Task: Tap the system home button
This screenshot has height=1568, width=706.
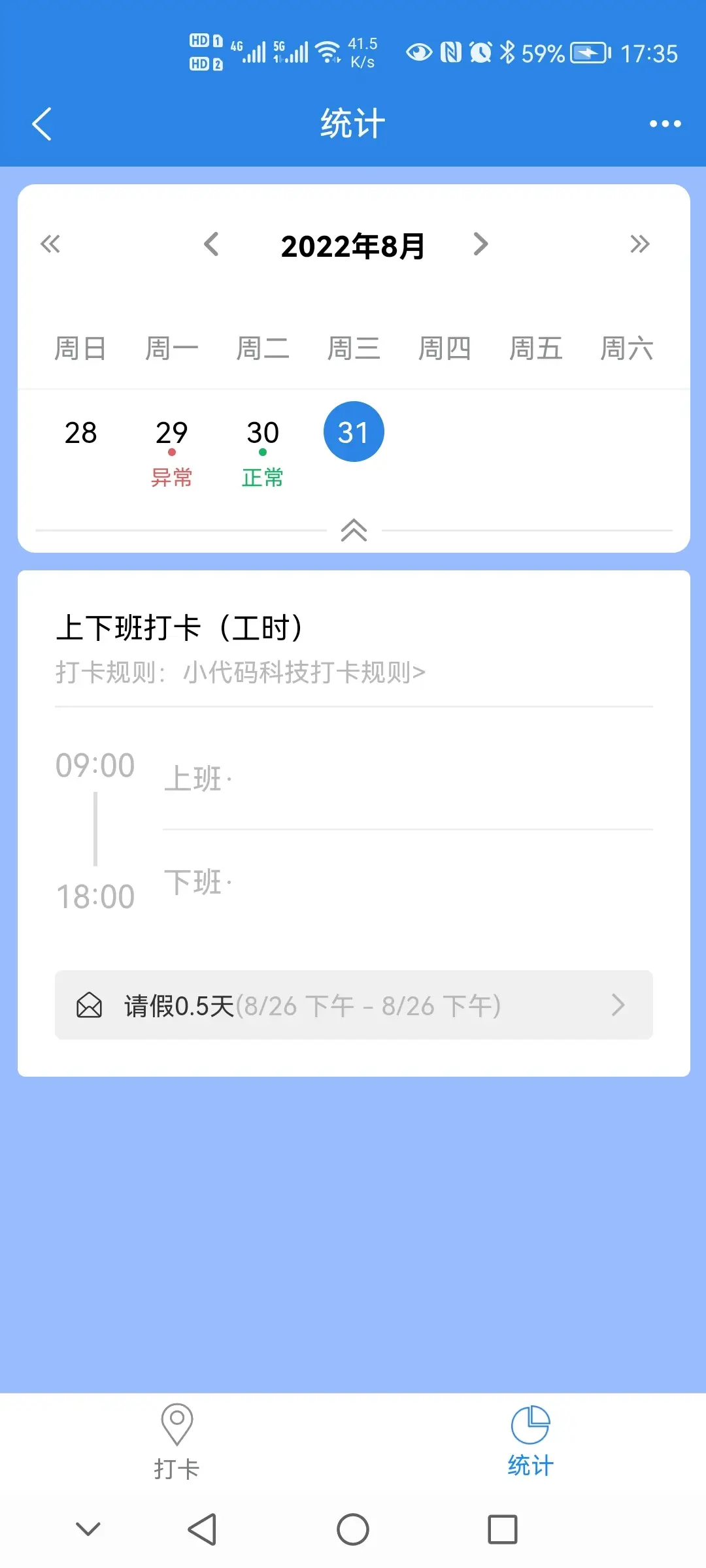Action: tap(353, 1529)
